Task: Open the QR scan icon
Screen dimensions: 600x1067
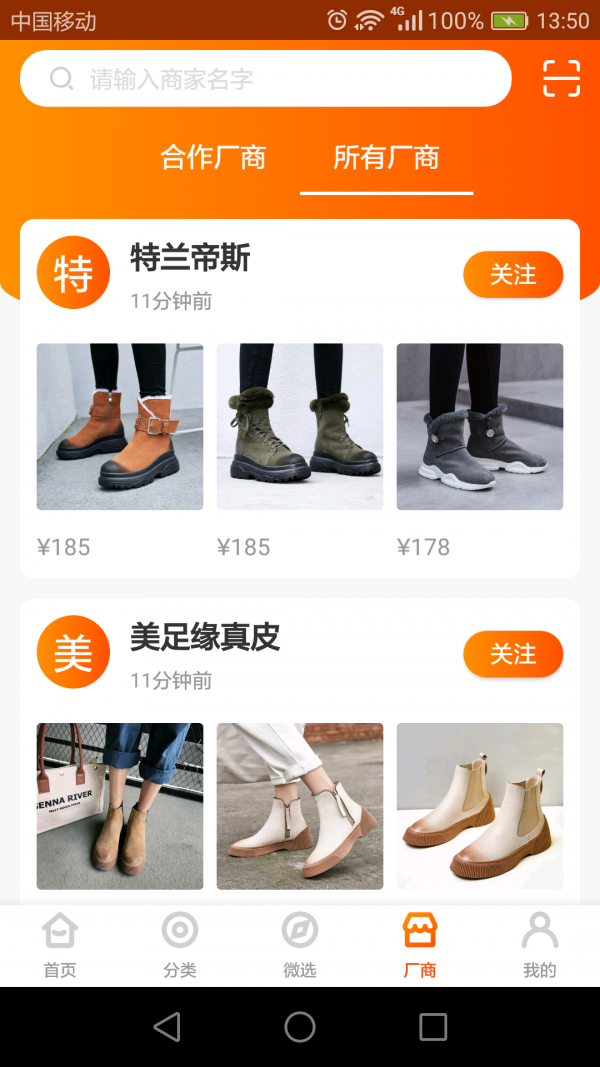Action: coord(561,78)
